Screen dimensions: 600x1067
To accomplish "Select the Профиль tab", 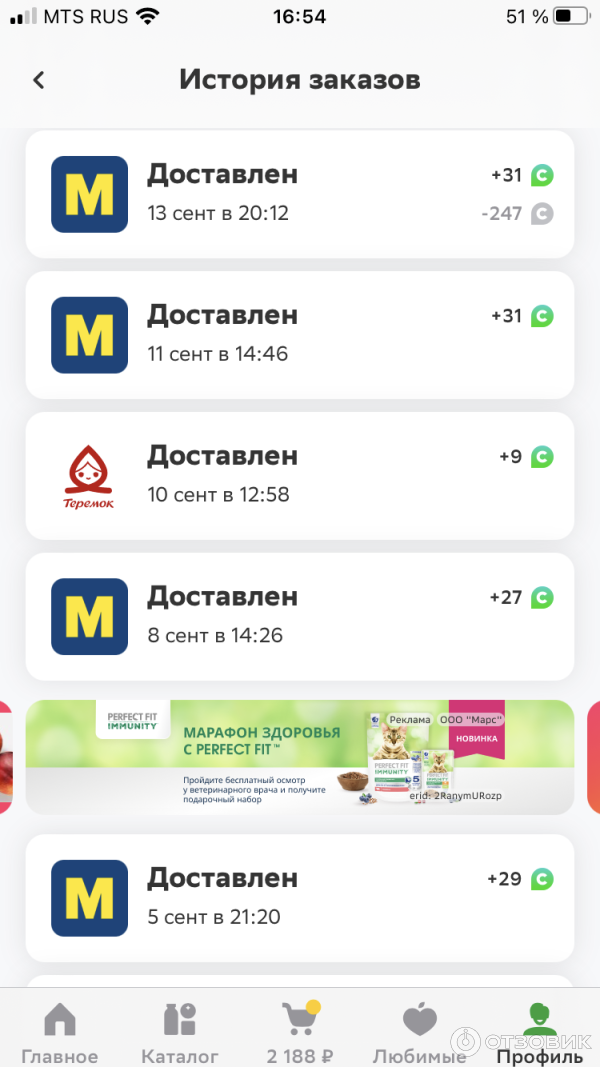I will [539, 1032].
